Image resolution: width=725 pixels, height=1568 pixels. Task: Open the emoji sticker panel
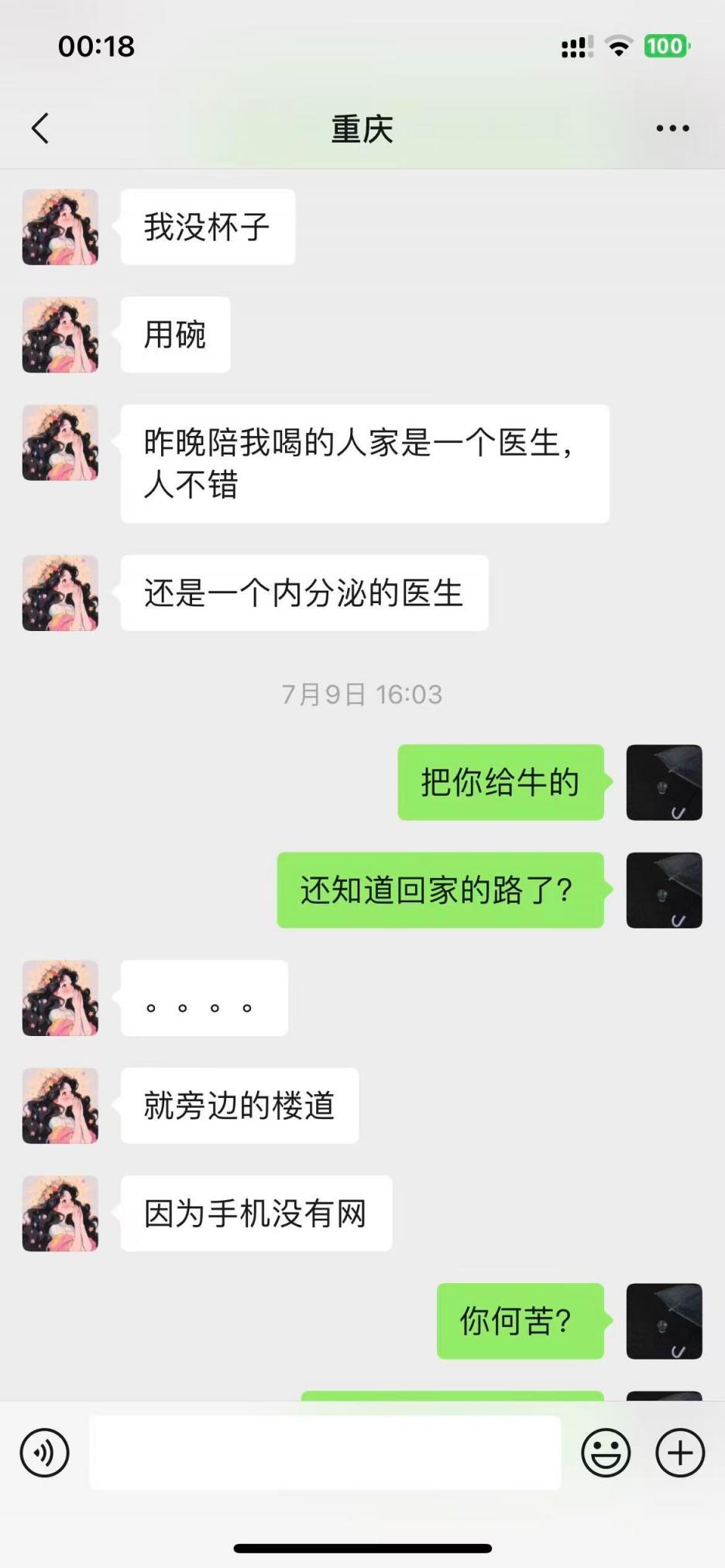(606, 1453)
